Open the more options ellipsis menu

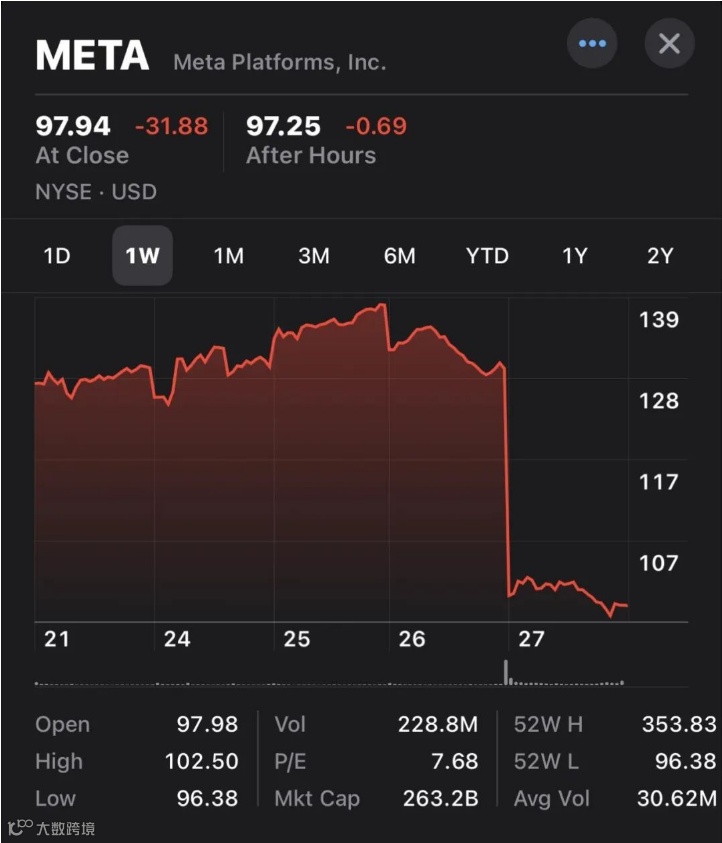coord(592,44)
